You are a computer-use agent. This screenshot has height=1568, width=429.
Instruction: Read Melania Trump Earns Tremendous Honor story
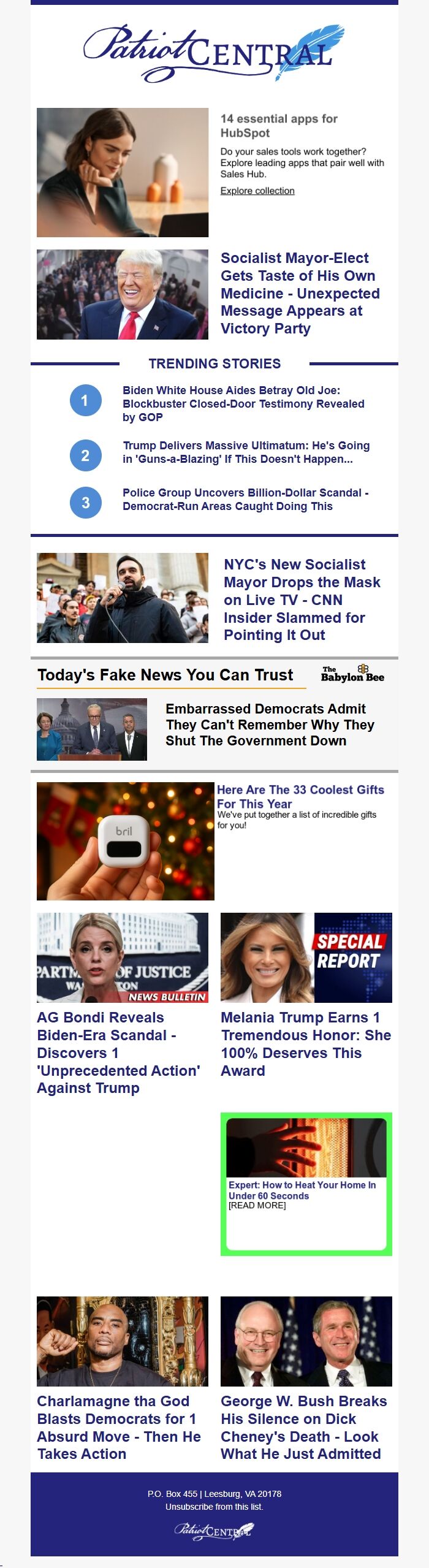[x=306, y=1043]
